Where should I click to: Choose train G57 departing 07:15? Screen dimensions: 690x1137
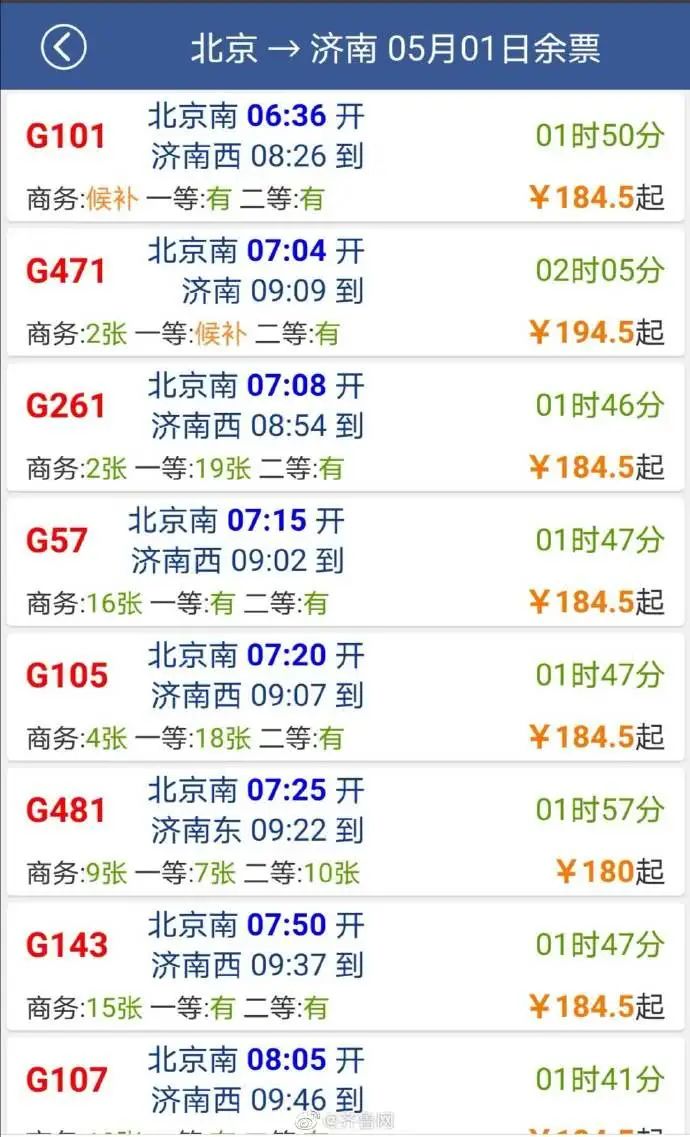tap(345, 562)
